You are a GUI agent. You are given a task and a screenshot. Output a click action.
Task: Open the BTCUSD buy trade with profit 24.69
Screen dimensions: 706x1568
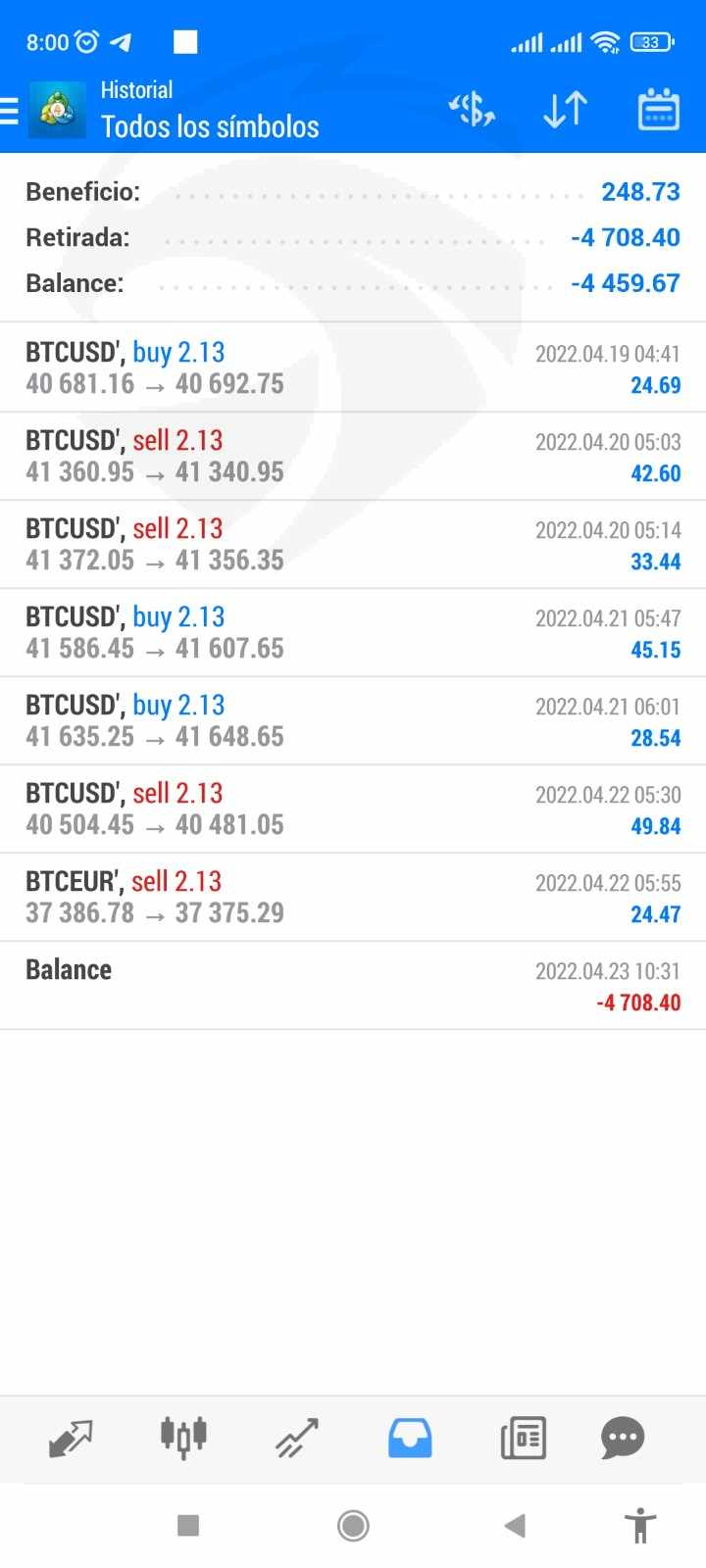353,367
